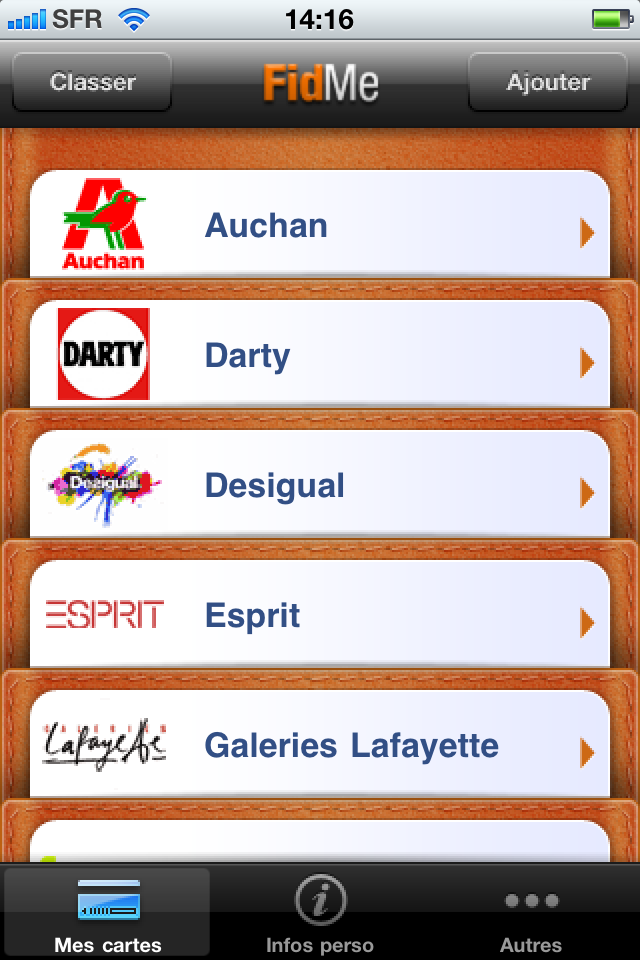Add a new card with Ajouter
Screen dimensions: 640x960
548,82
